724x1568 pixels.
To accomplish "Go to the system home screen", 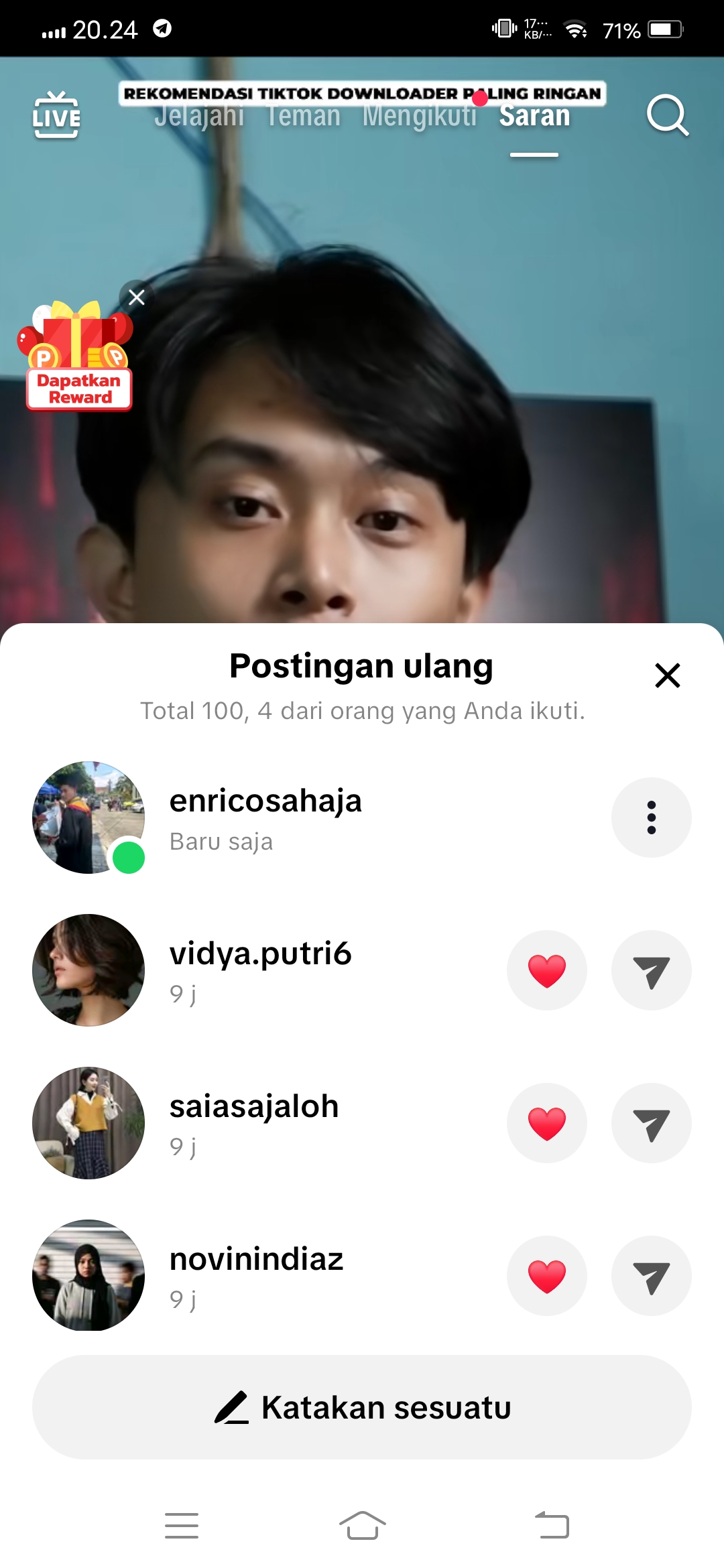I will point(362,1526).
